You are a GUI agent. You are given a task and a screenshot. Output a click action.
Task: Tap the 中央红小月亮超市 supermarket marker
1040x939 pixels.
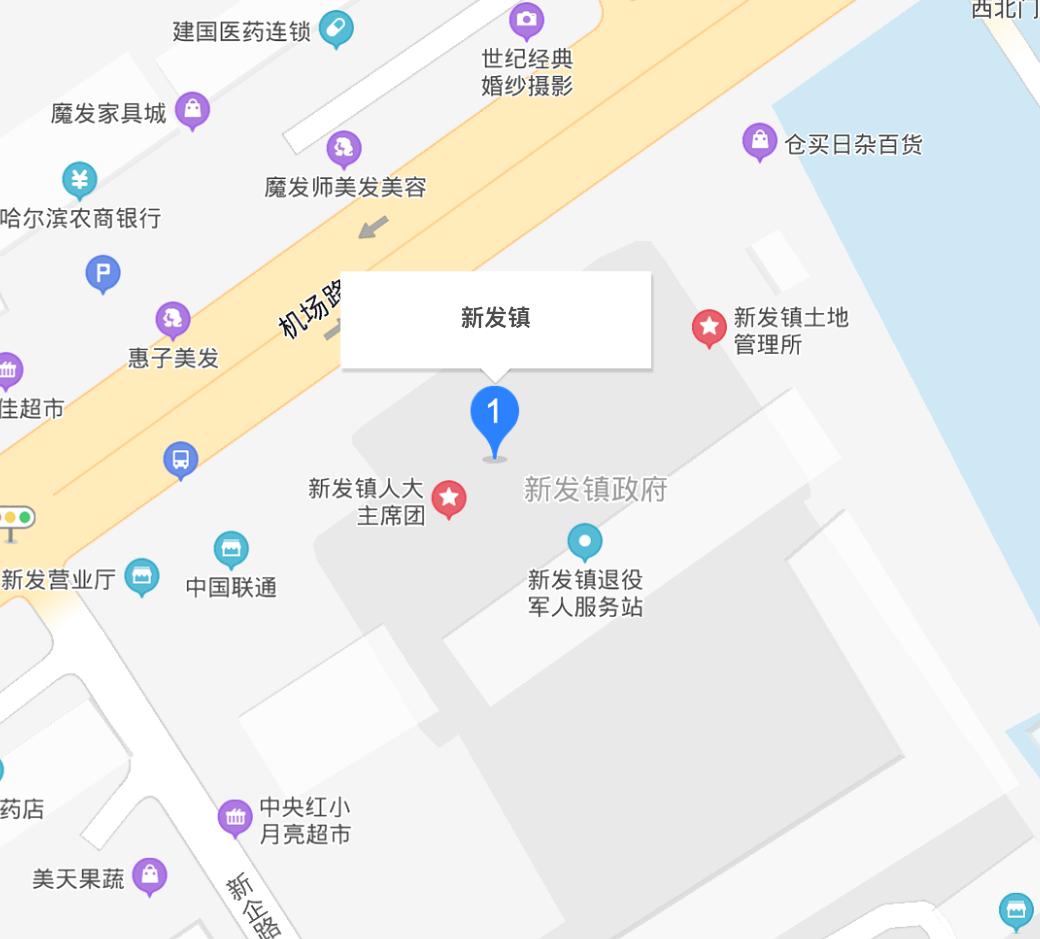point(235,818)
